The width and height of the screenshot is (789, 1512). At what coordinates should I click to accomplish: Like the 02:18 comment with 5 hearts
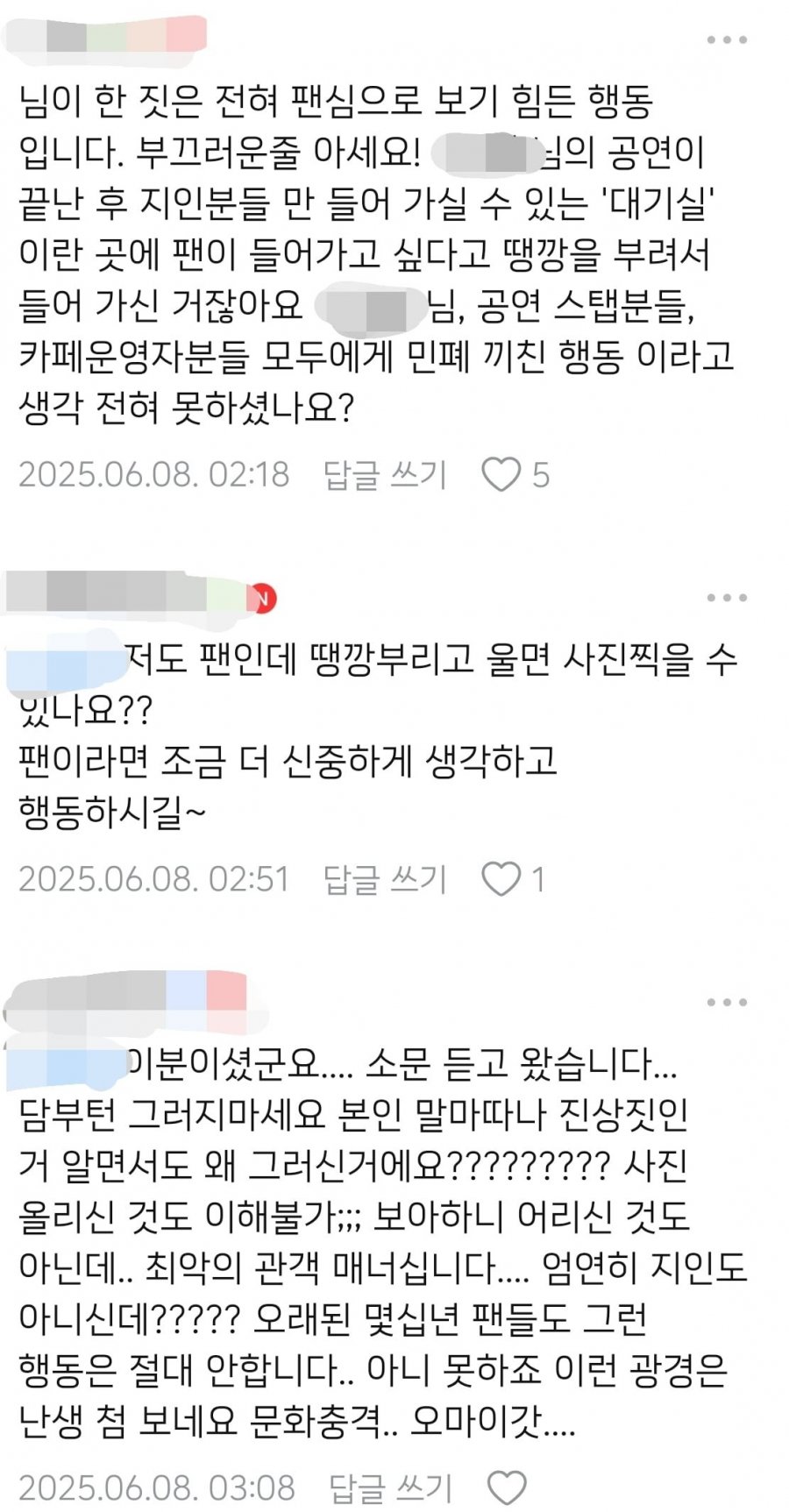[501, 475]
